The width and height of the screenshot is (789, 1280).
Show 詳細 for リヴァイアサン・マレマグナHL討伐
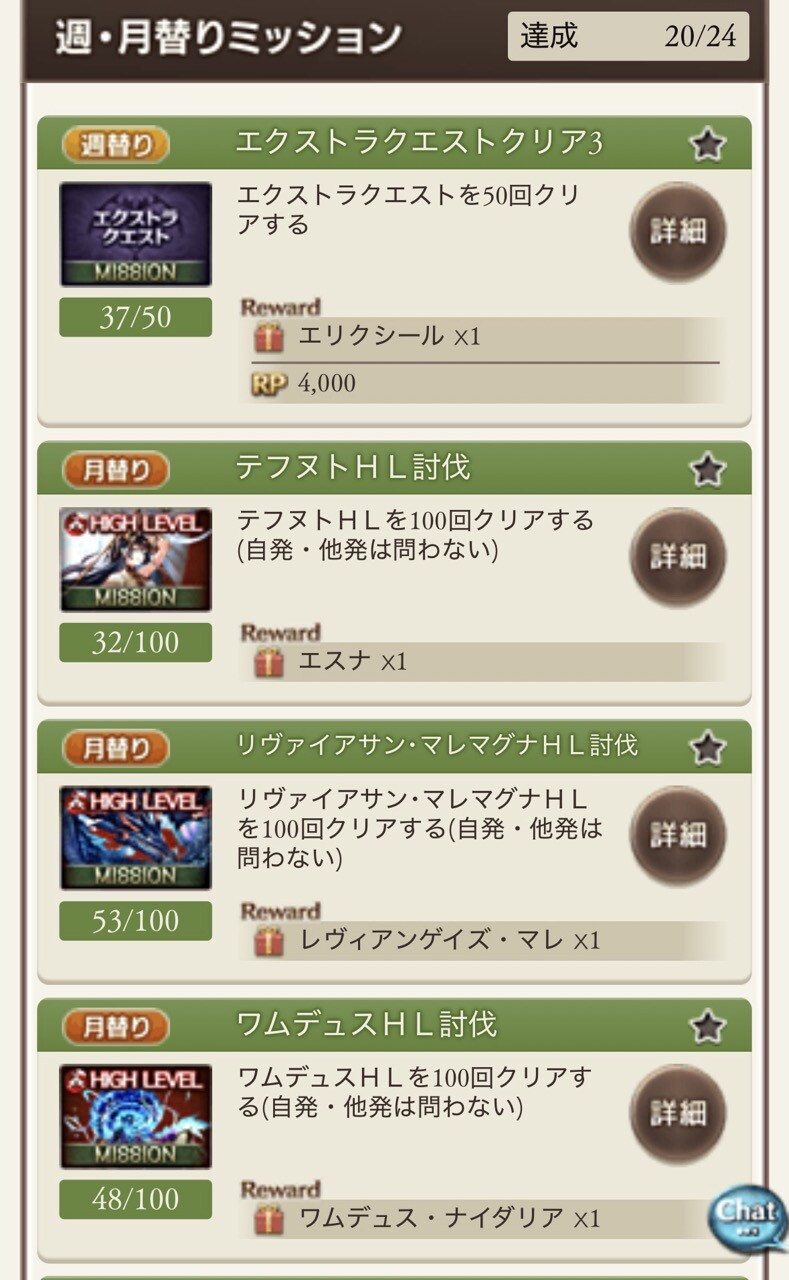pyautogui.click(x=677, y=835)
